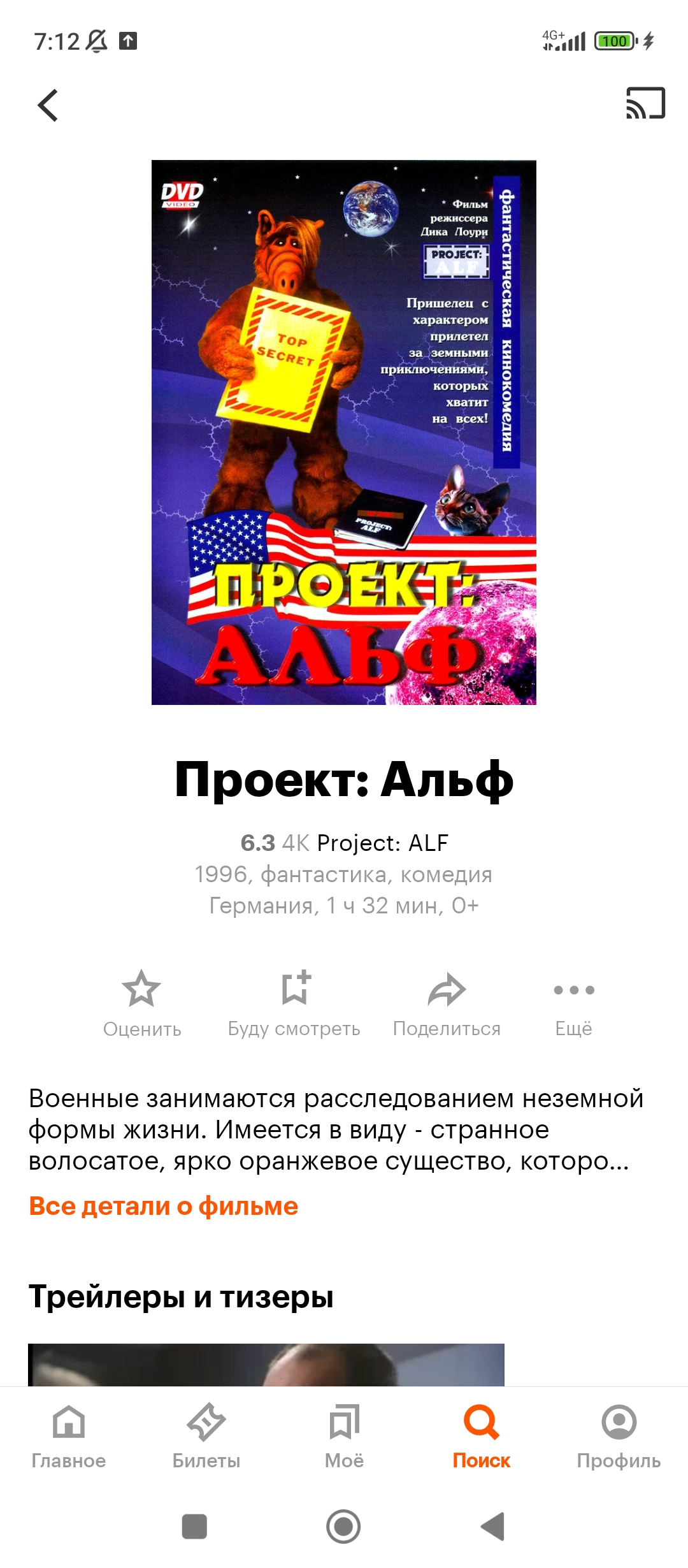Open the Проект: Альф poster image
This screenshot has width=688, height=1568.
coord(343,432)
